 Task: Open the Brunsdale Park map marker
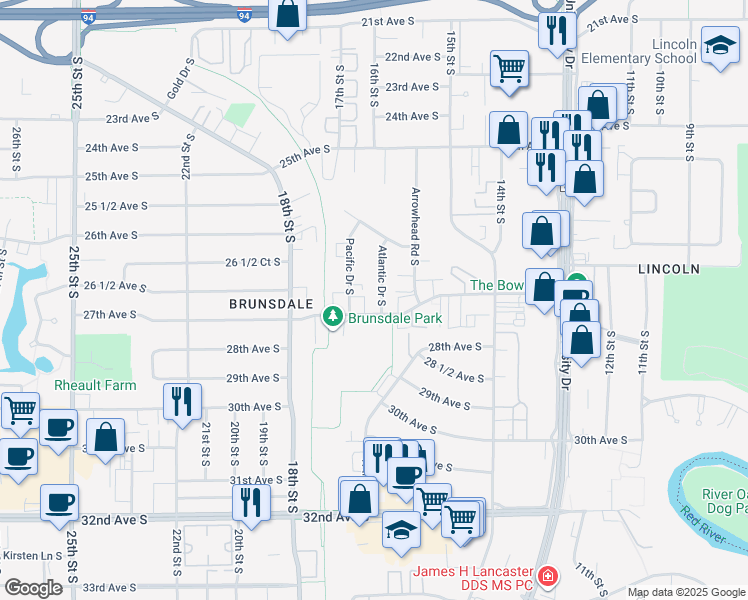tap(332, 317)
